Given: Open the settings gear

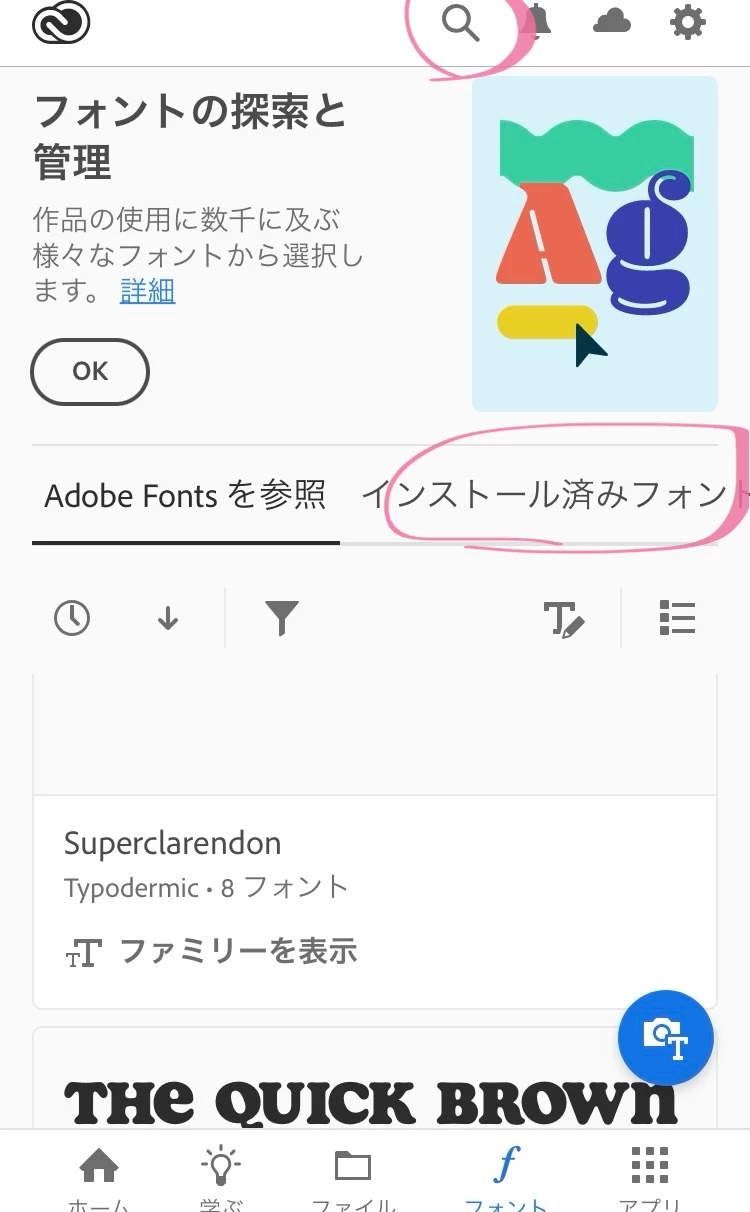Looking at the screenshot, I should pyautogui.click(x=687, y=22).
